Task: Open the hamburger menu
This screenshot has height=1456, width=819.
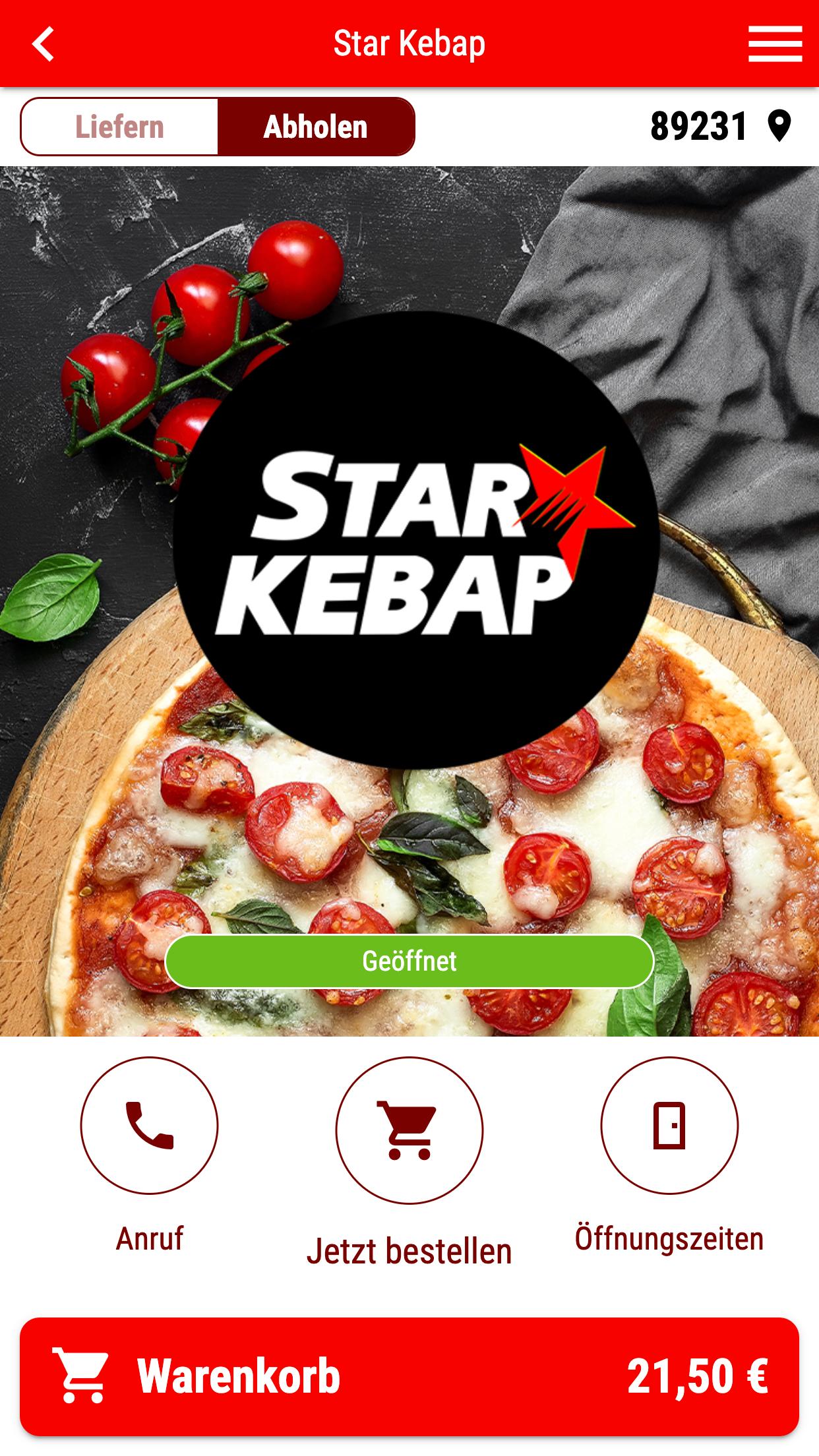Action: pos(774,44)
